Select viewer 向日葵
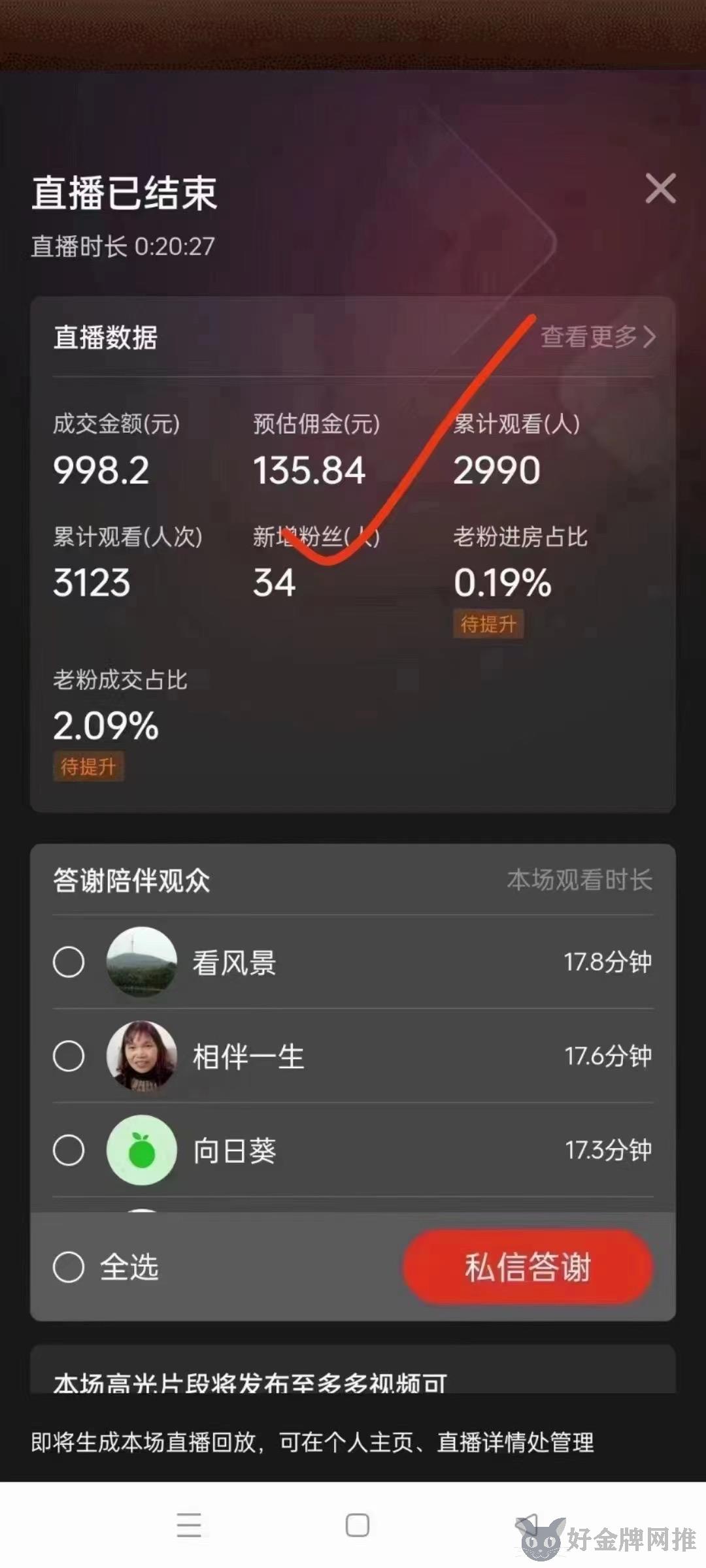The image size is (706, 1568). [x=69, y=1151]
